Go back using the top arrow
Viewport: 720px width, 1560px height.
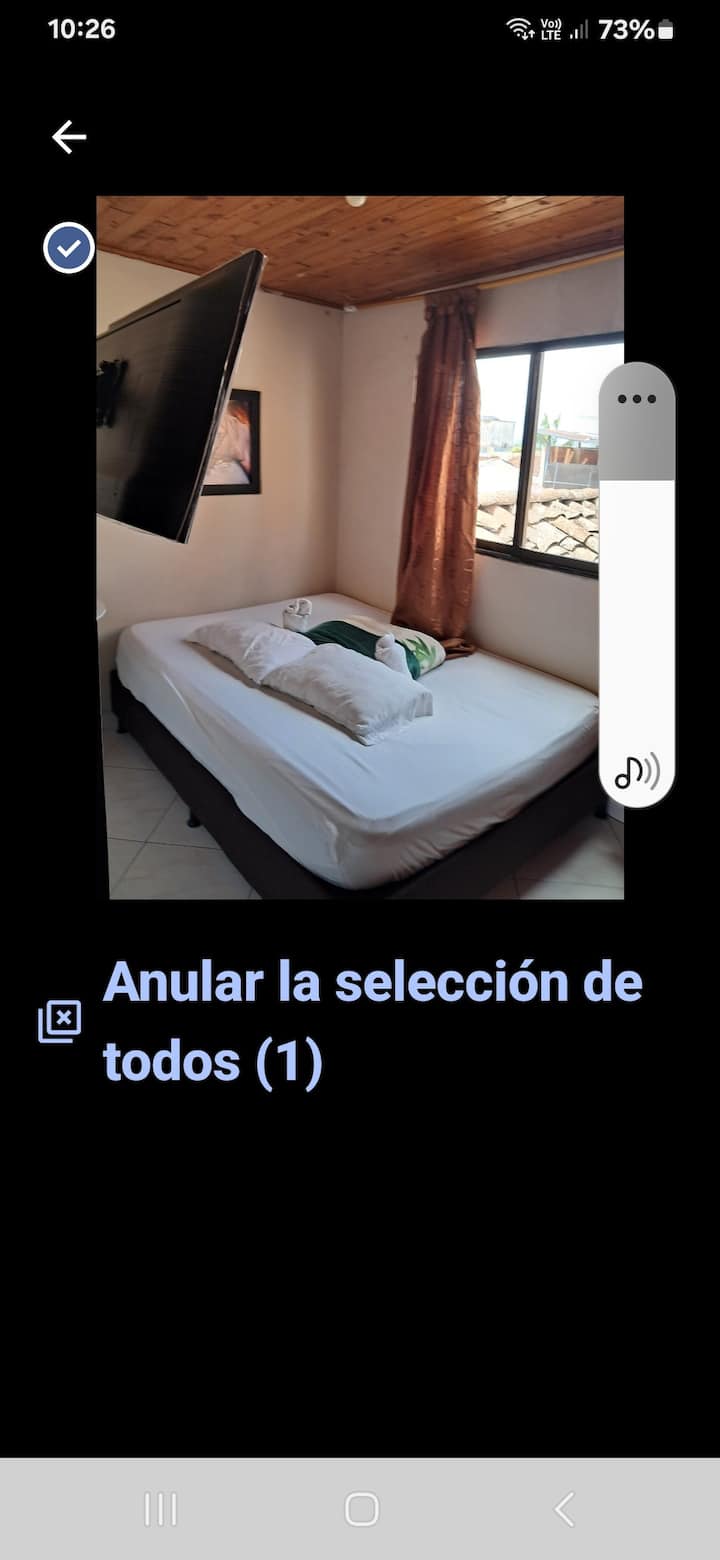69,137
